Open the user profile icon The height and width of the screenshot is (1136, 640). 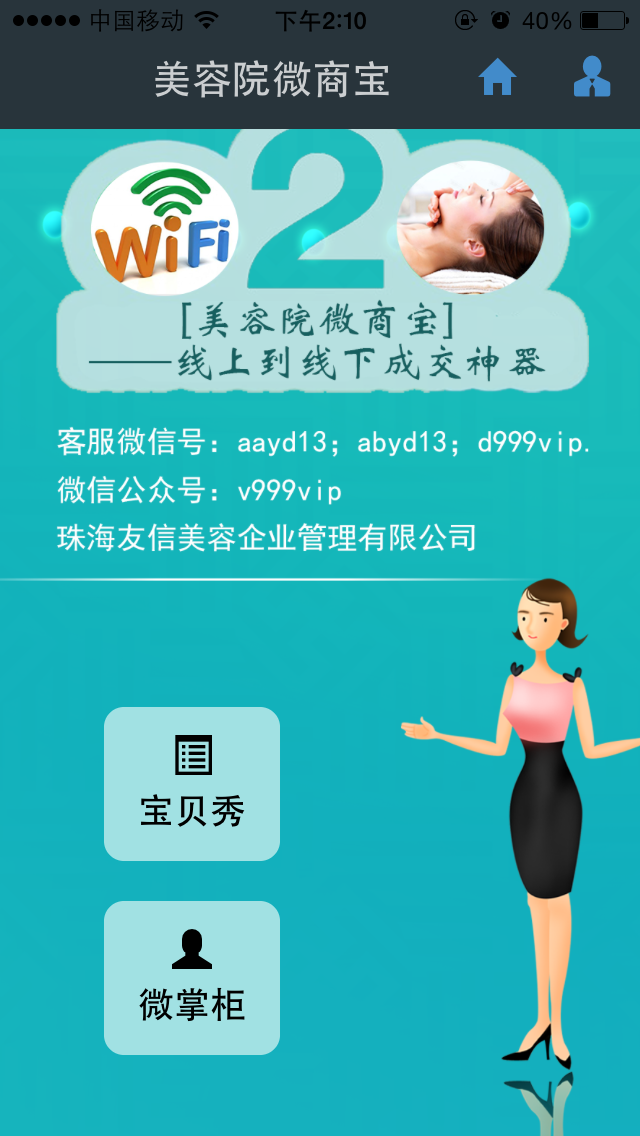coord(592,77)
